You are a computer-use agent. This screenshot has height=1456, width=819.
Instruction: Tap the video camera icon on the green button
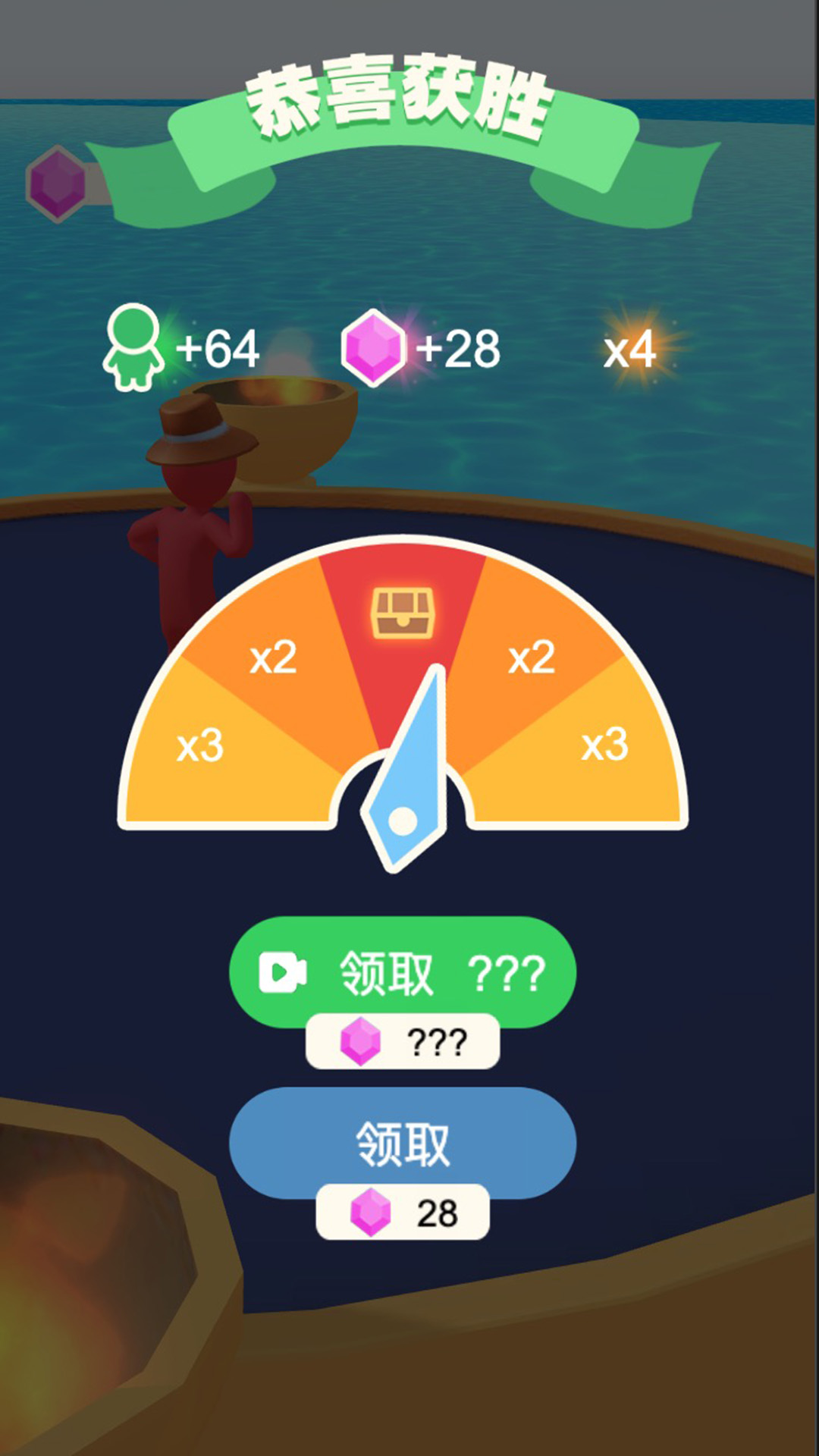[x=283, y=971]
